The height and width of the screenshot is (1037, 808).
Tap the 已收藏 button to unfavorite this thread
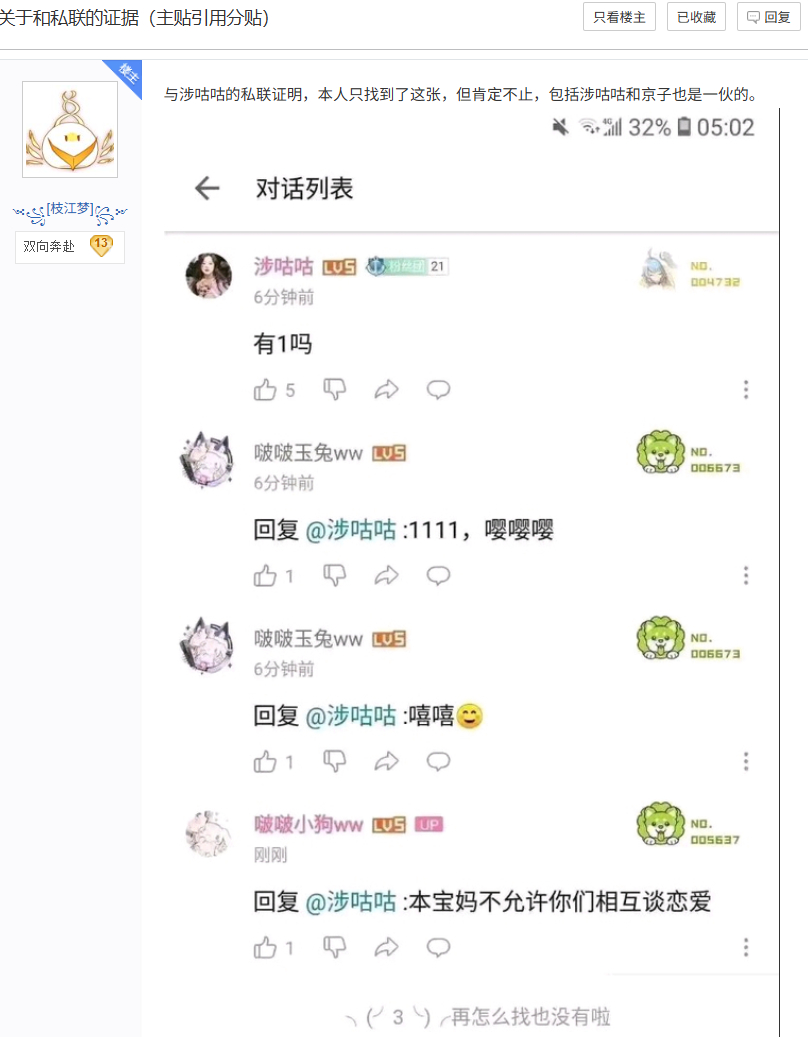pyautogui.click(x=696, y=17)
